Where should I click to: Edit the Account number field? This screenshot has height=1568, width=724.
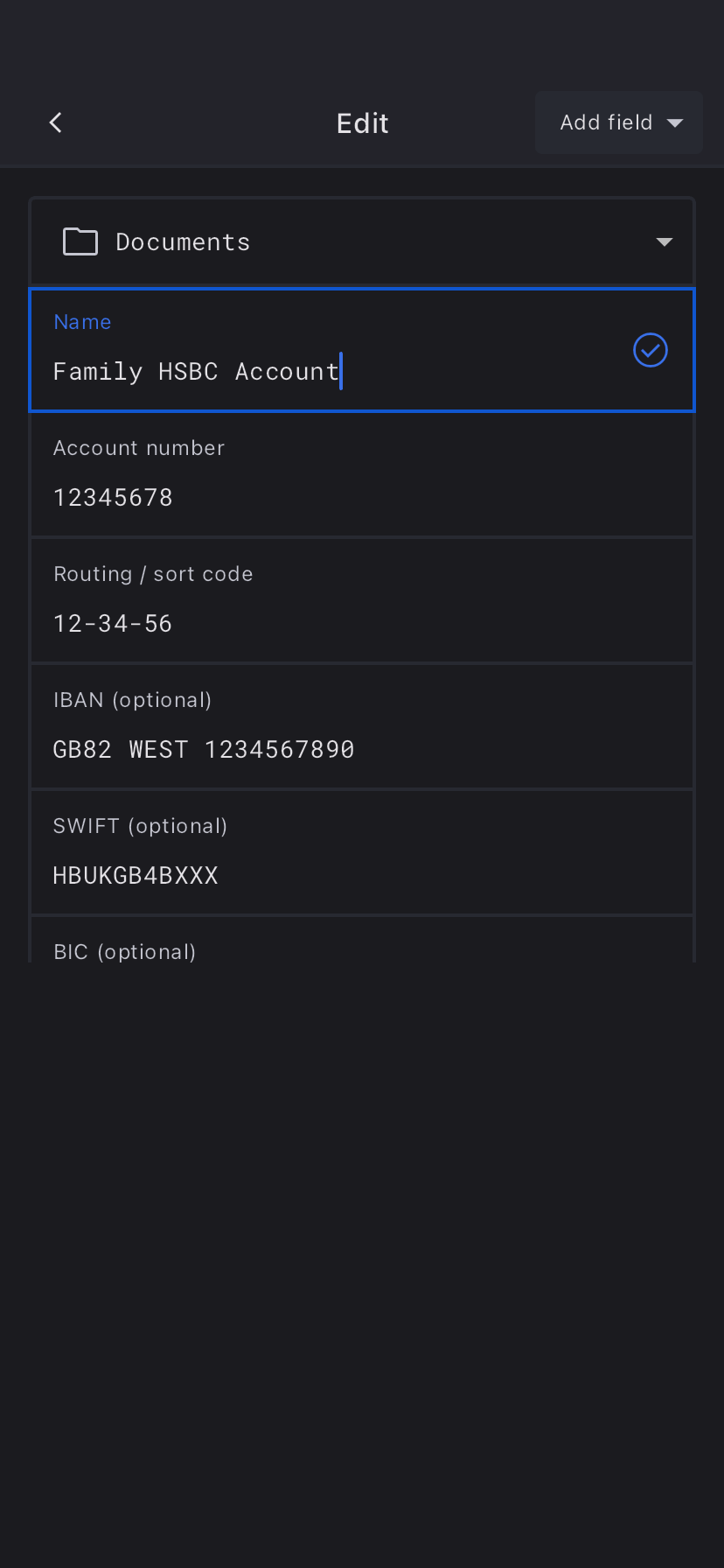click(x=362, y=497)
